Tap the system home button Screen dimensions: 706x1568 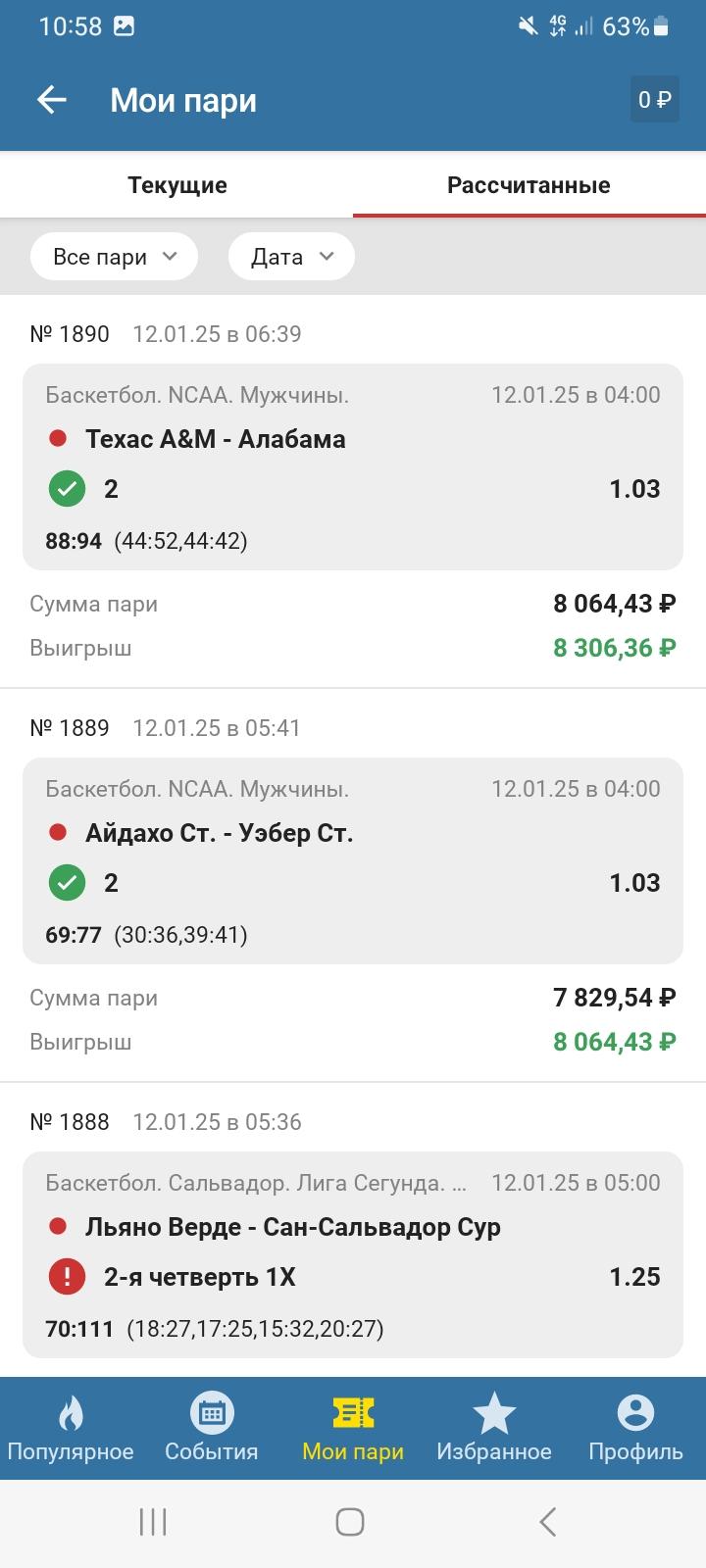[350, 1522]
